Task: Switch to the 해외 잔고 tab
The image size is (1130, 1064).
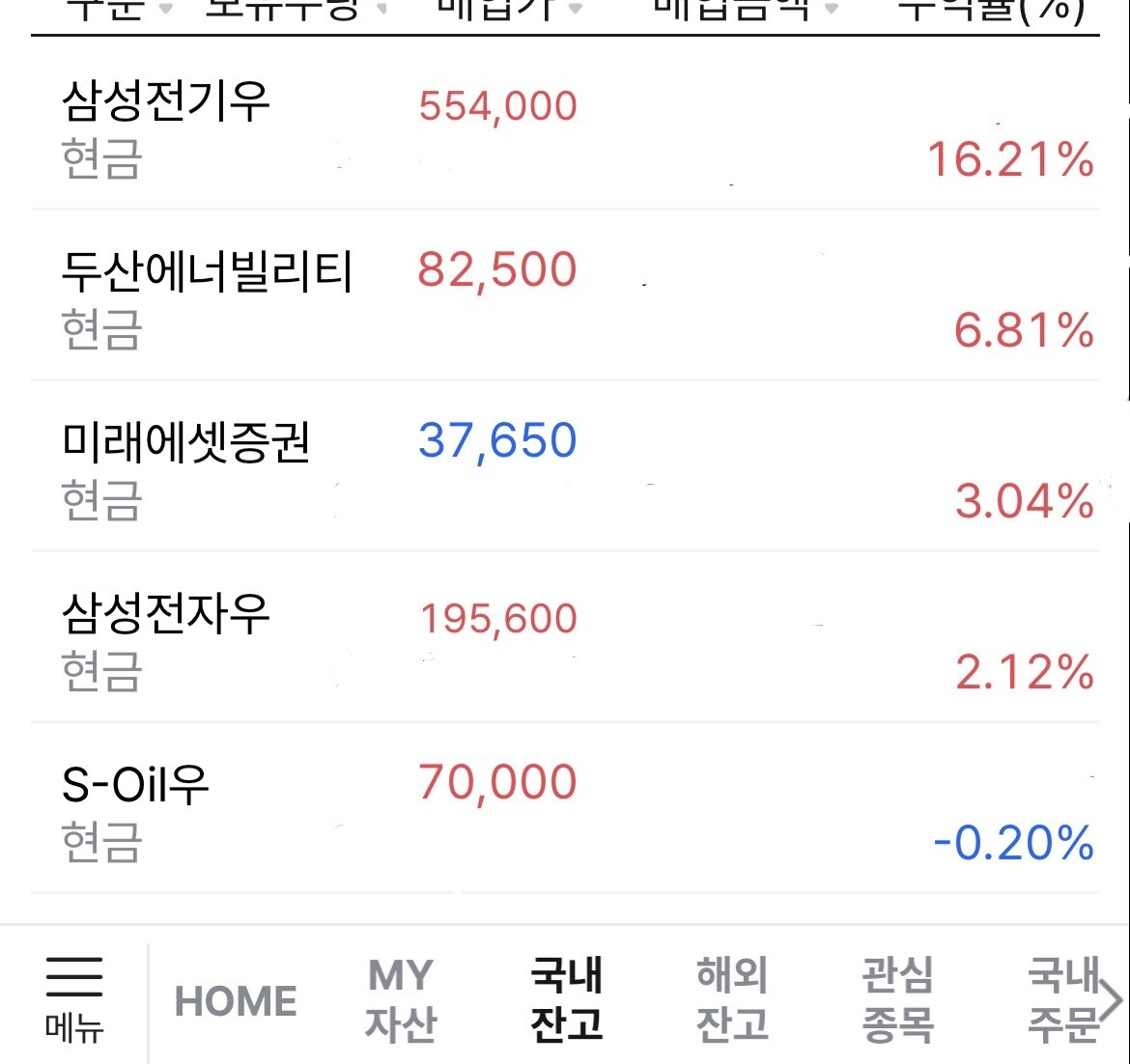Action: click(x=732, y=1000)
